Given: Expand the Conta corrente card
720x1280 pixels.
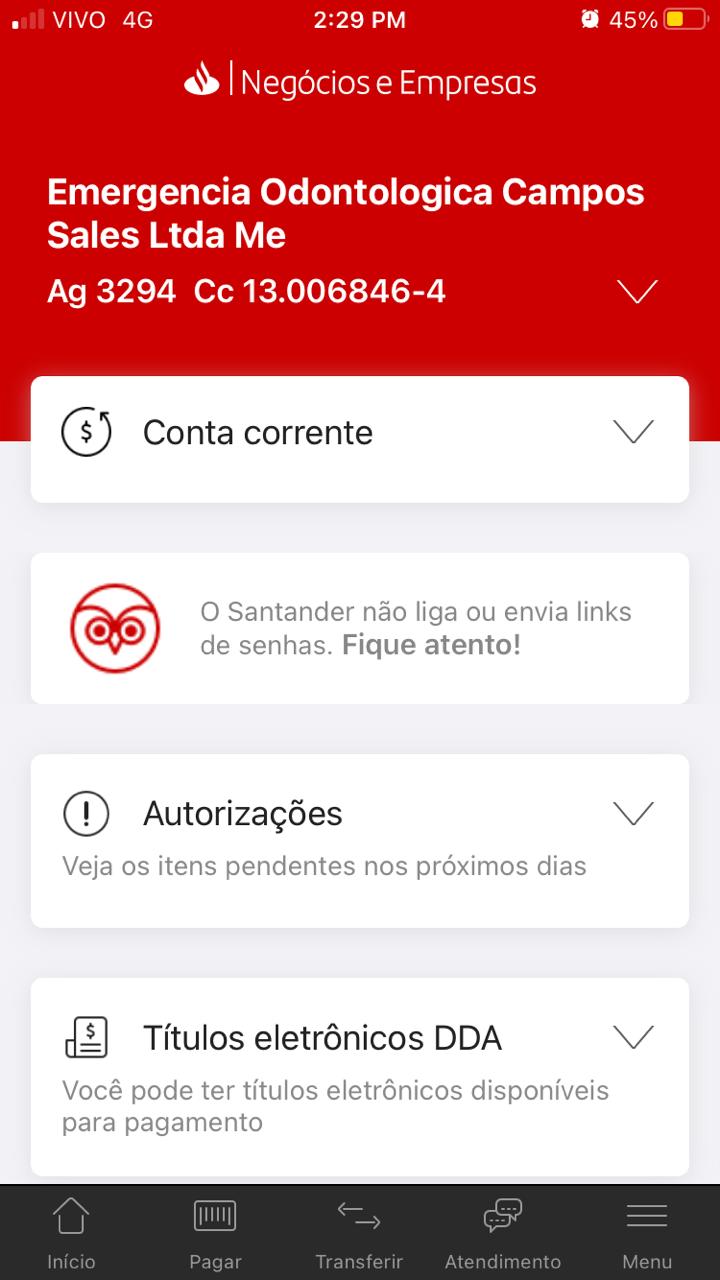Looking at the screenshot, I should [633, 432].
